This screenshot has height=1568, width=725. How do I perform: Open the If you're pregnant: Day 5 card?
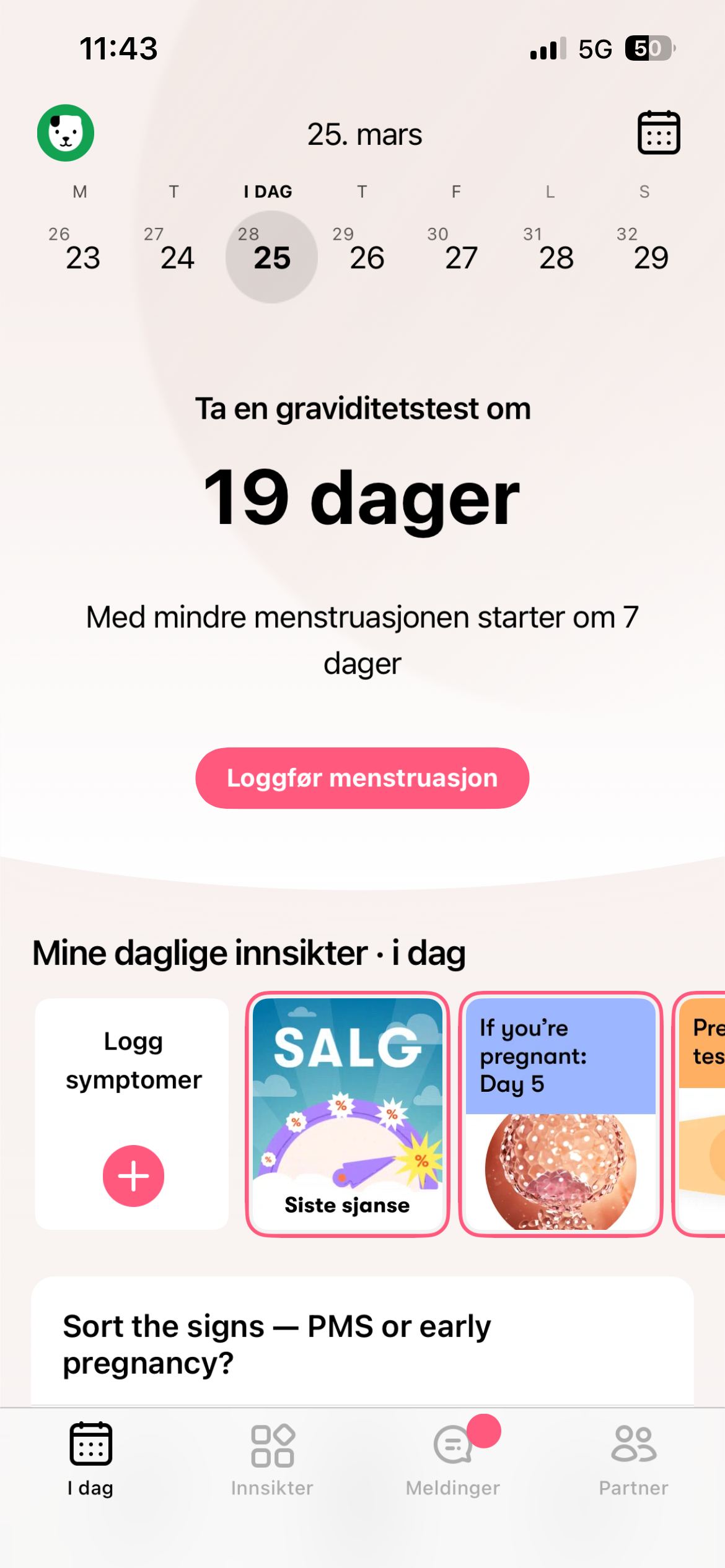[560, 1113]
